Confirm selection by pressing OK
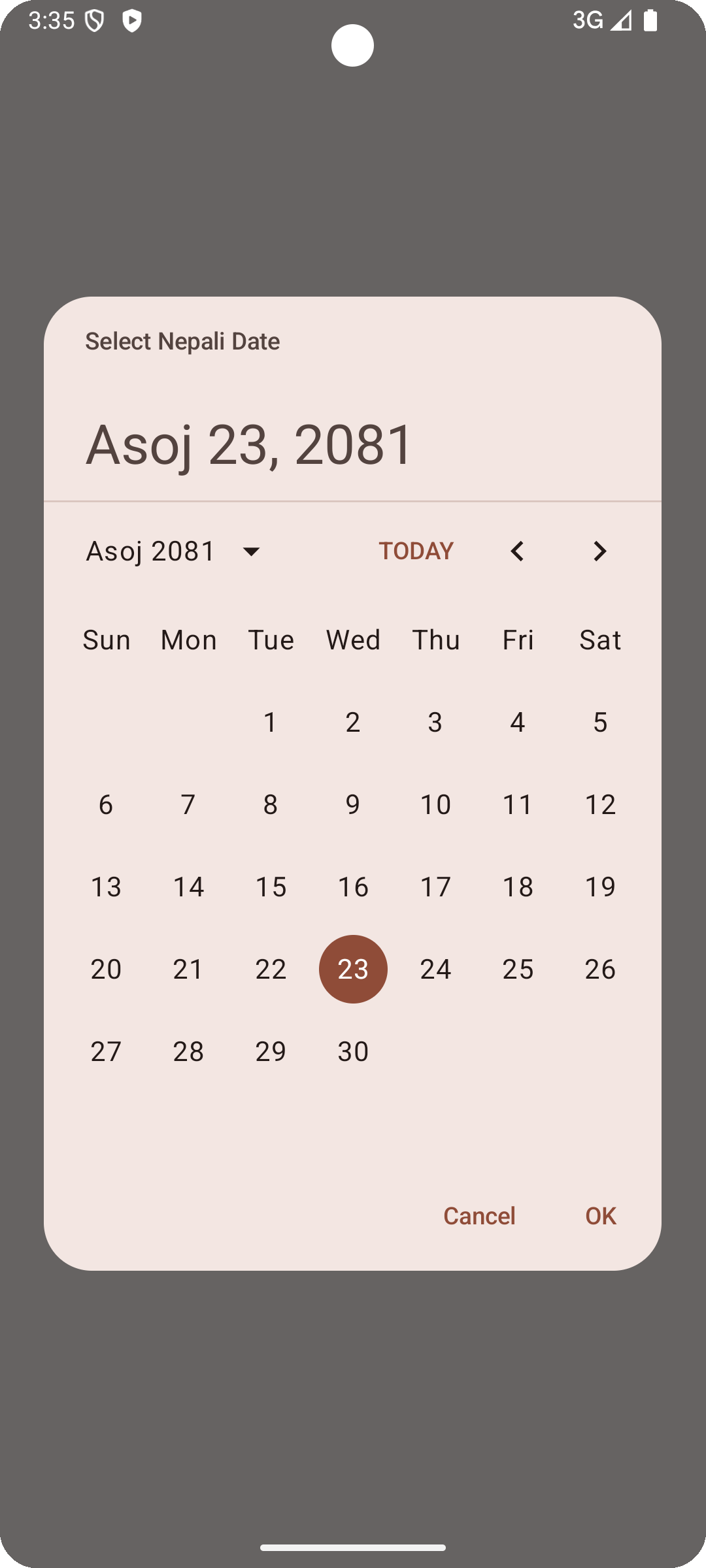The height and width of the screenshot is (1568, 706). click(599, 1215)
